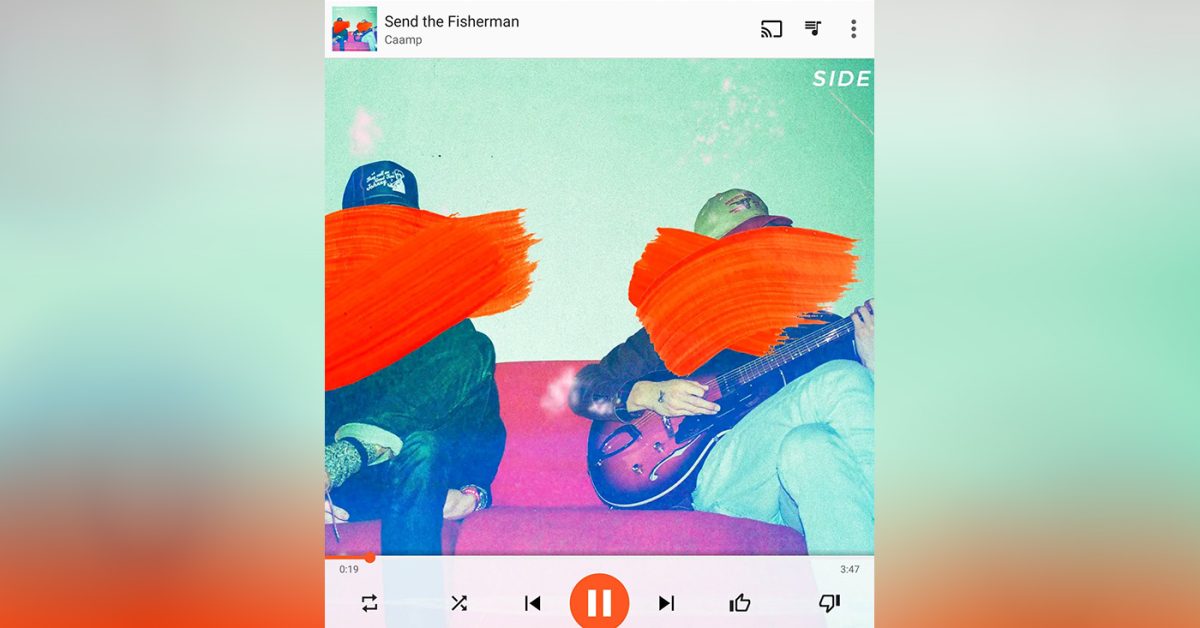Give the song a thumbs down
The width and height of the screenshot is (1200, 628).
(x=829, y=603)
